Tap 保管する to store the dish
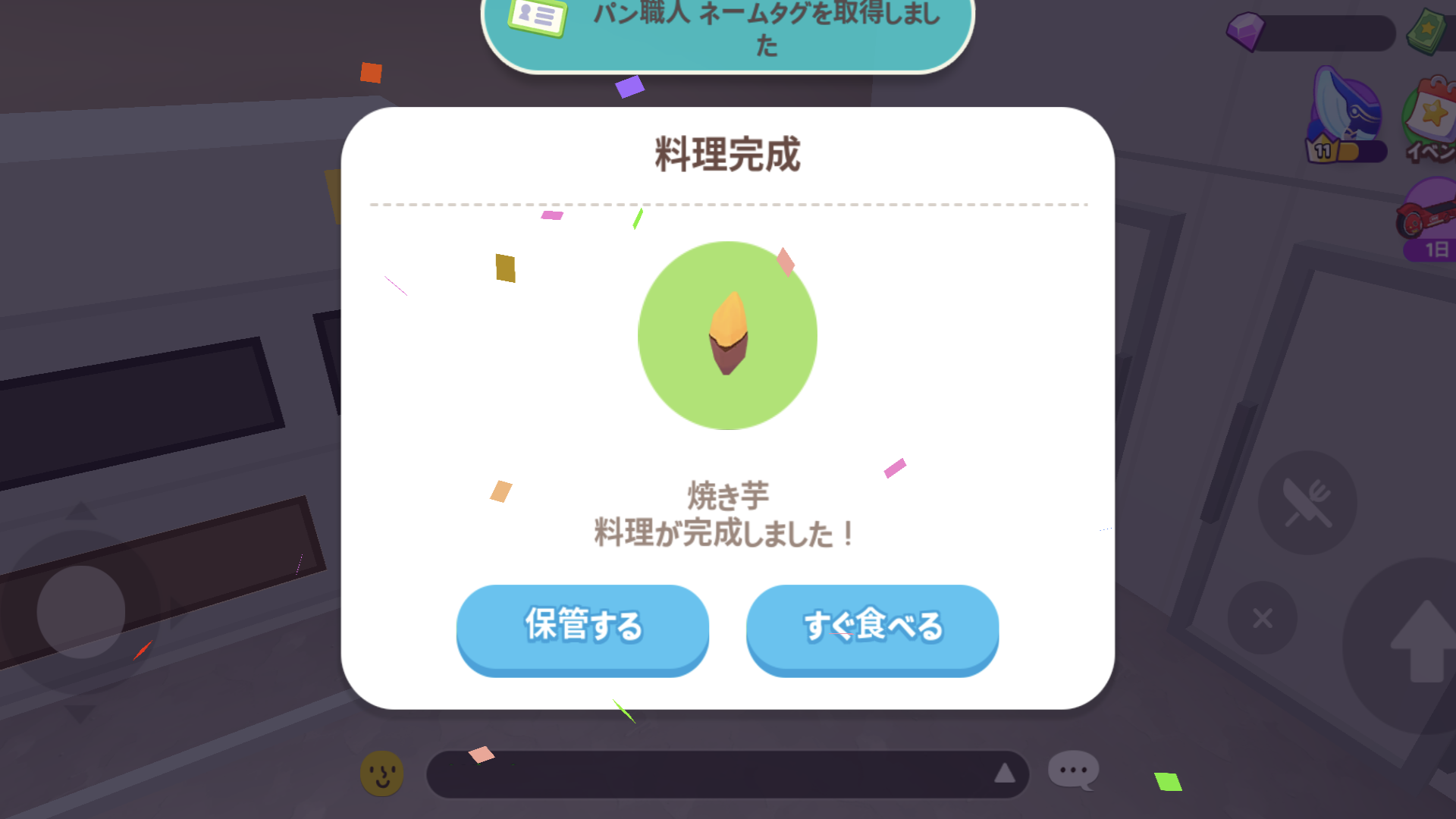 pos(582,626)
